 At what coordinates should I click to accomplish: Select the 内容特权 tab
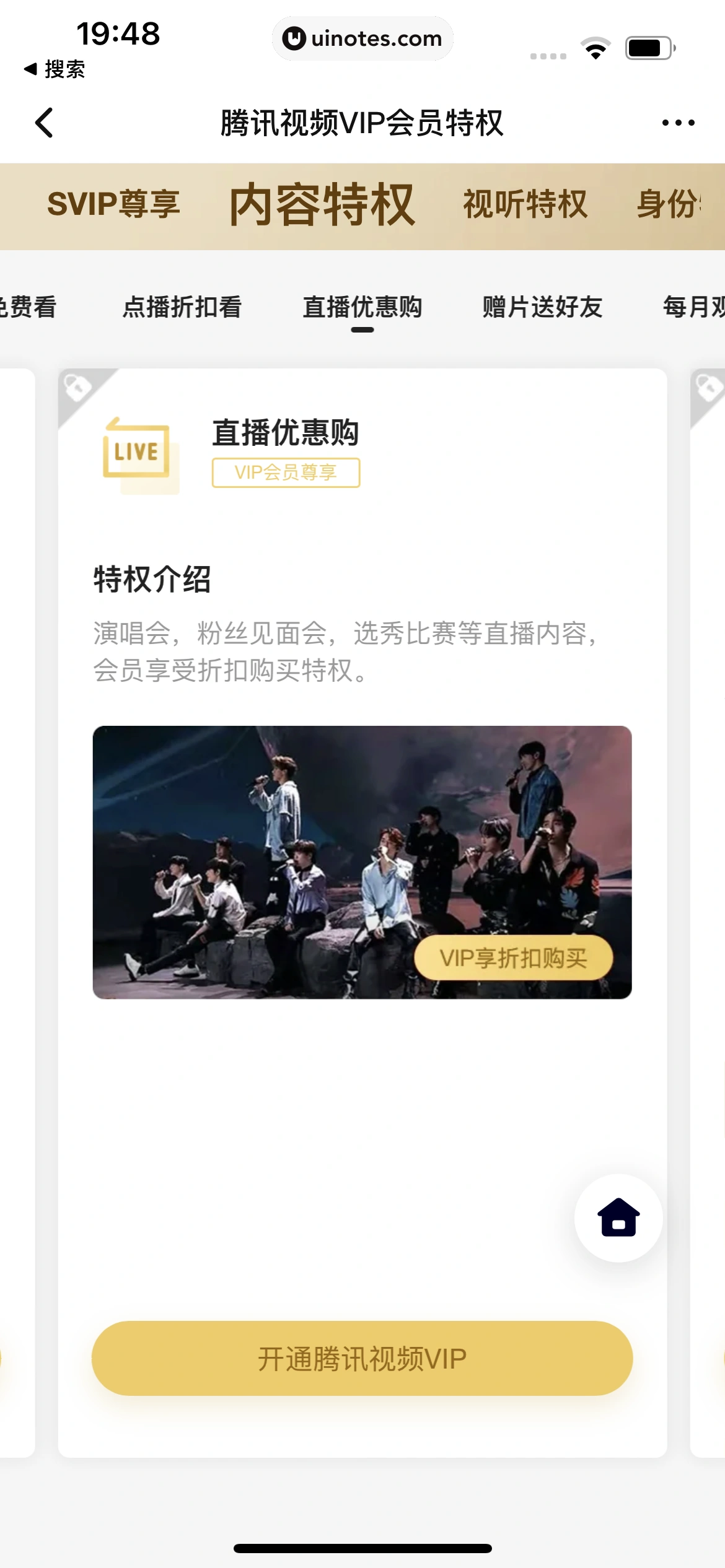[322, 206]
